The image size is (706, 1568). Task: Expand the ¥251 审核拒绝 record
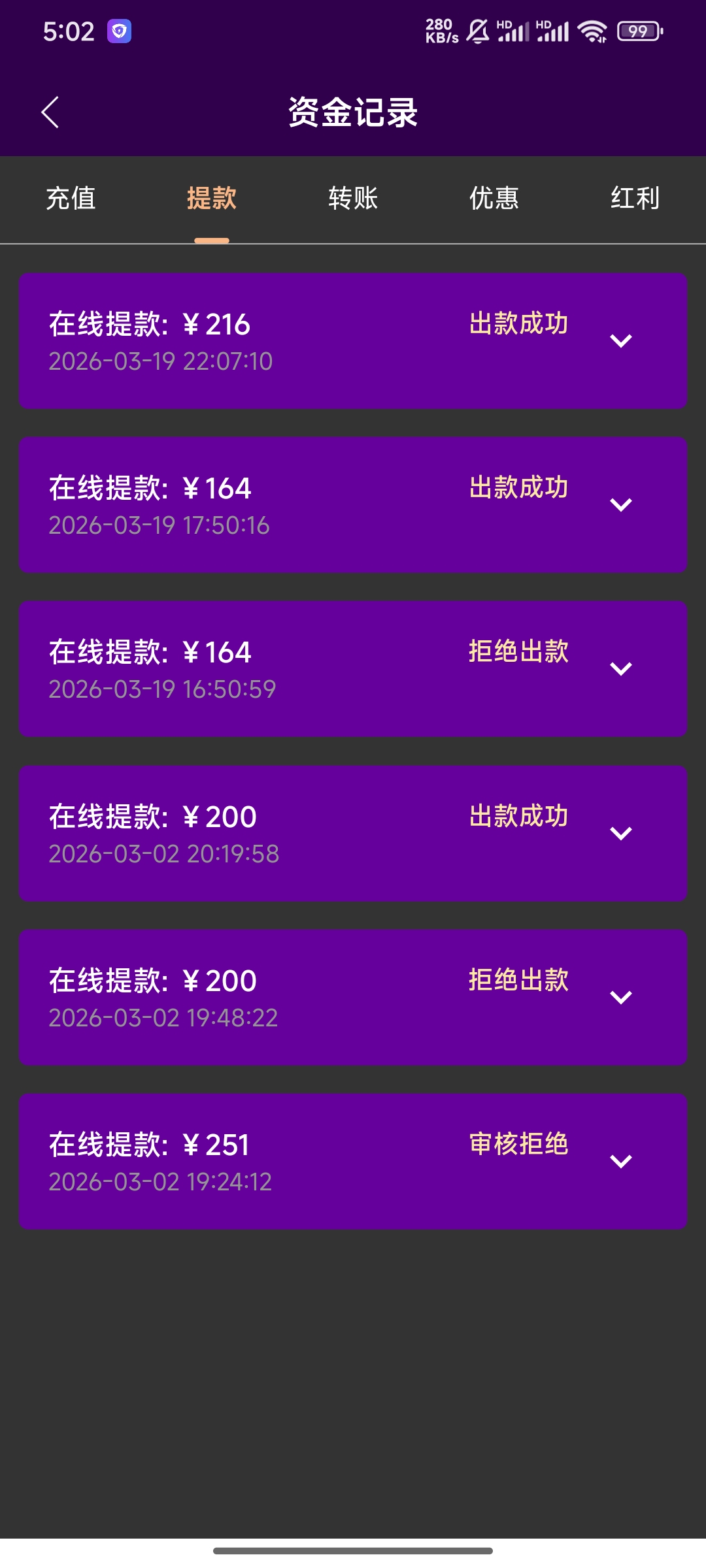point(622,1160)
